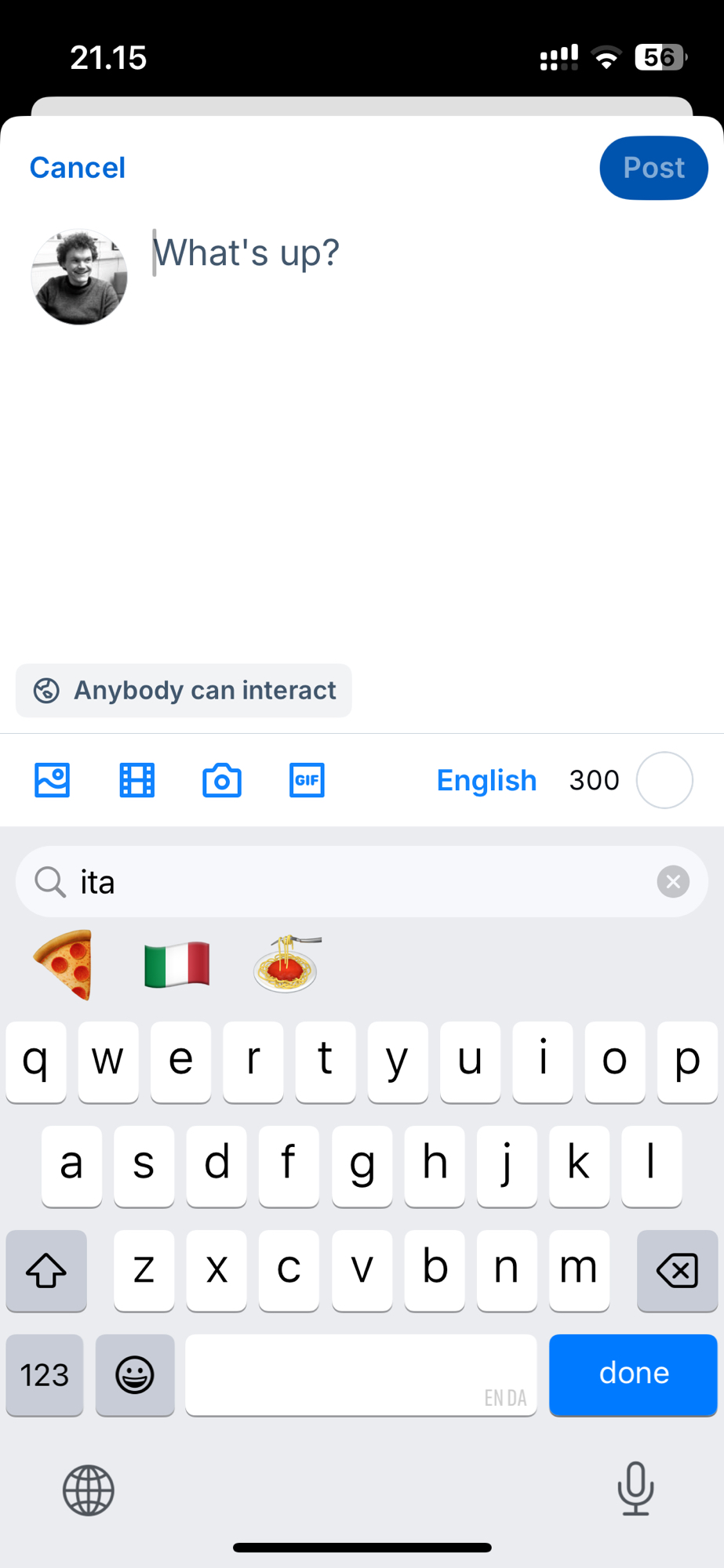Open the camera to take photo
The image size is (724, 1568).
(222, 780)
